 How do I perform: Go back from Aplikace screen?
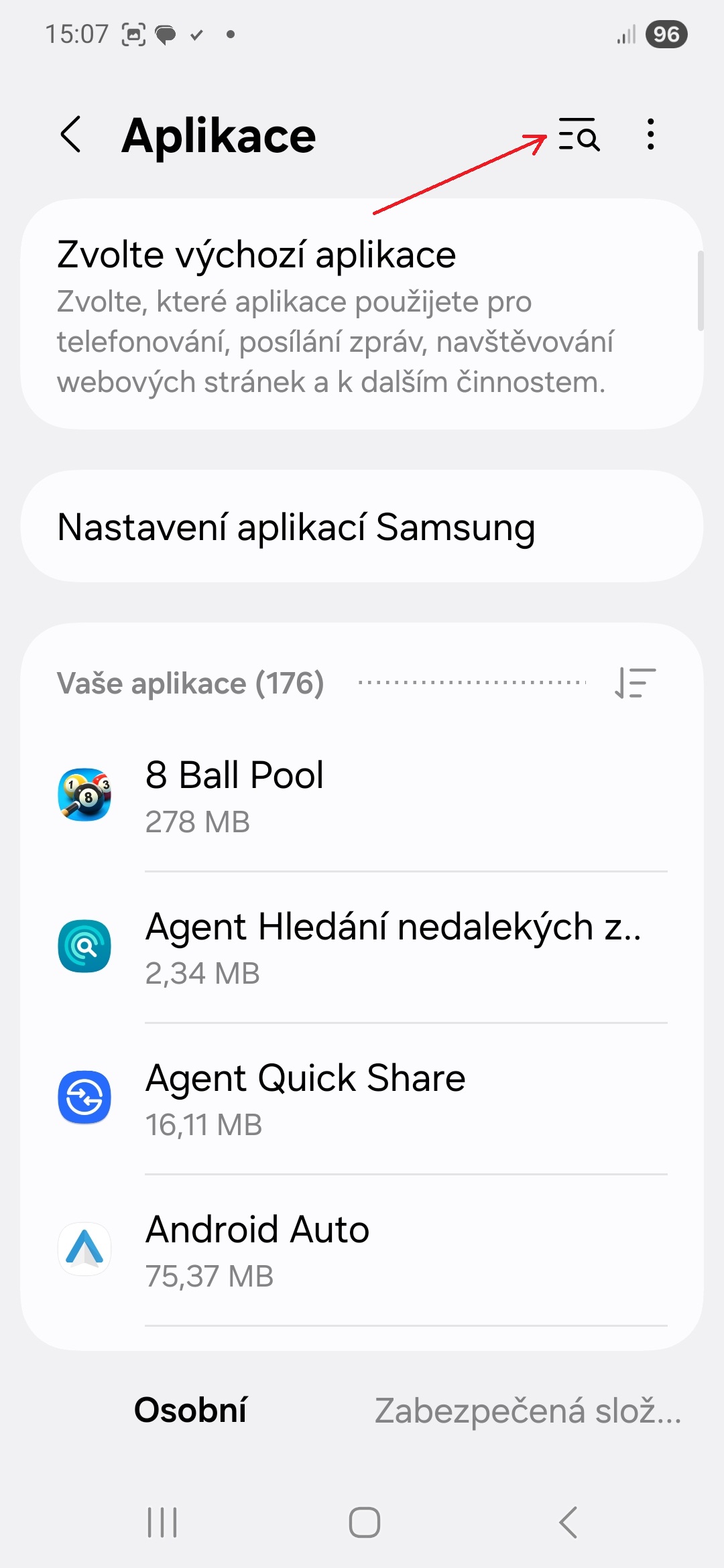(71, 135)
